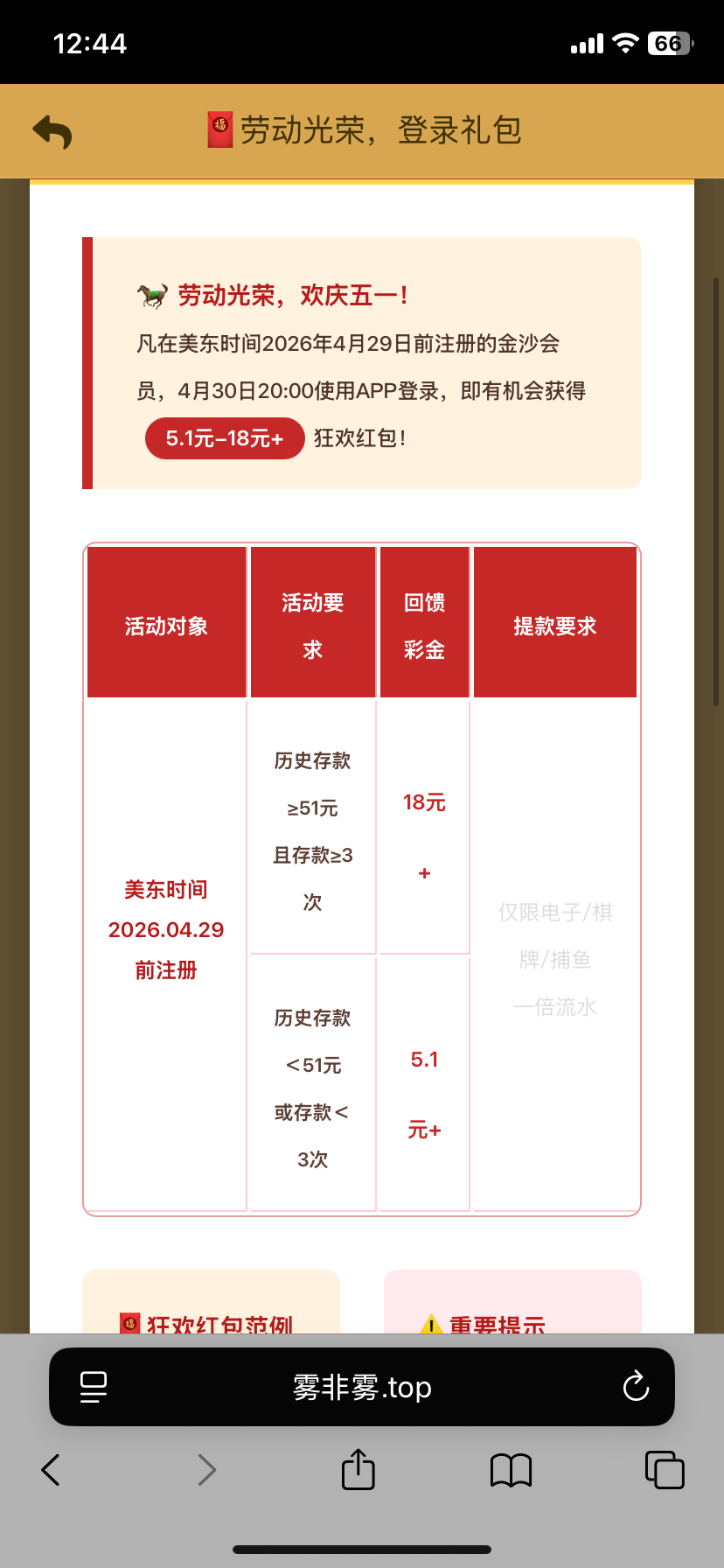Reload the current page
The image size is (724, 1568).
coord(636,1387)
